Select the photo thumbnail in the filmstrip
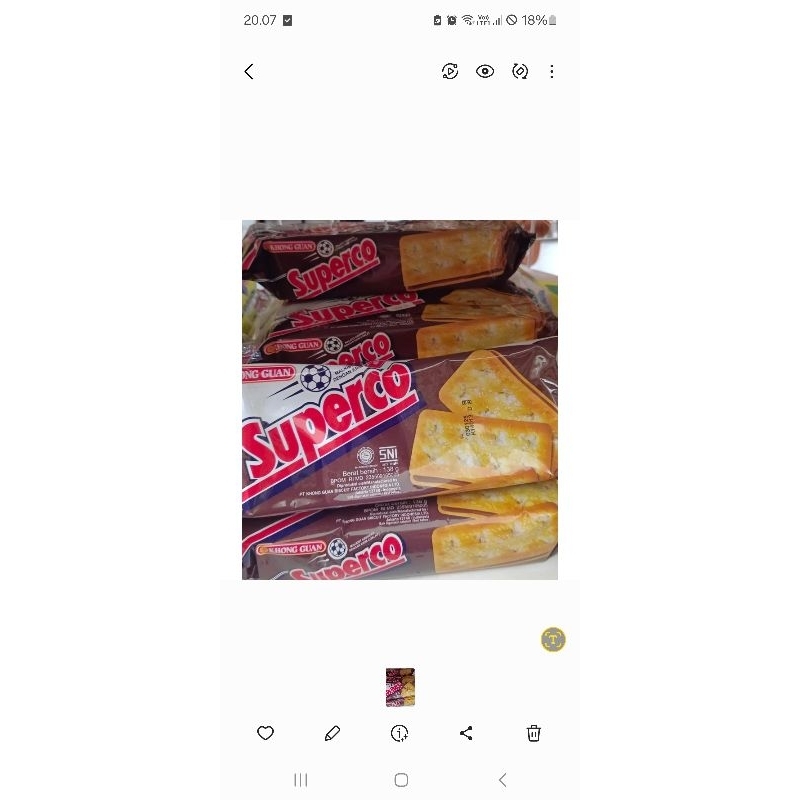The width and height of the screenshot is (800, 800). tap(400, 687)
